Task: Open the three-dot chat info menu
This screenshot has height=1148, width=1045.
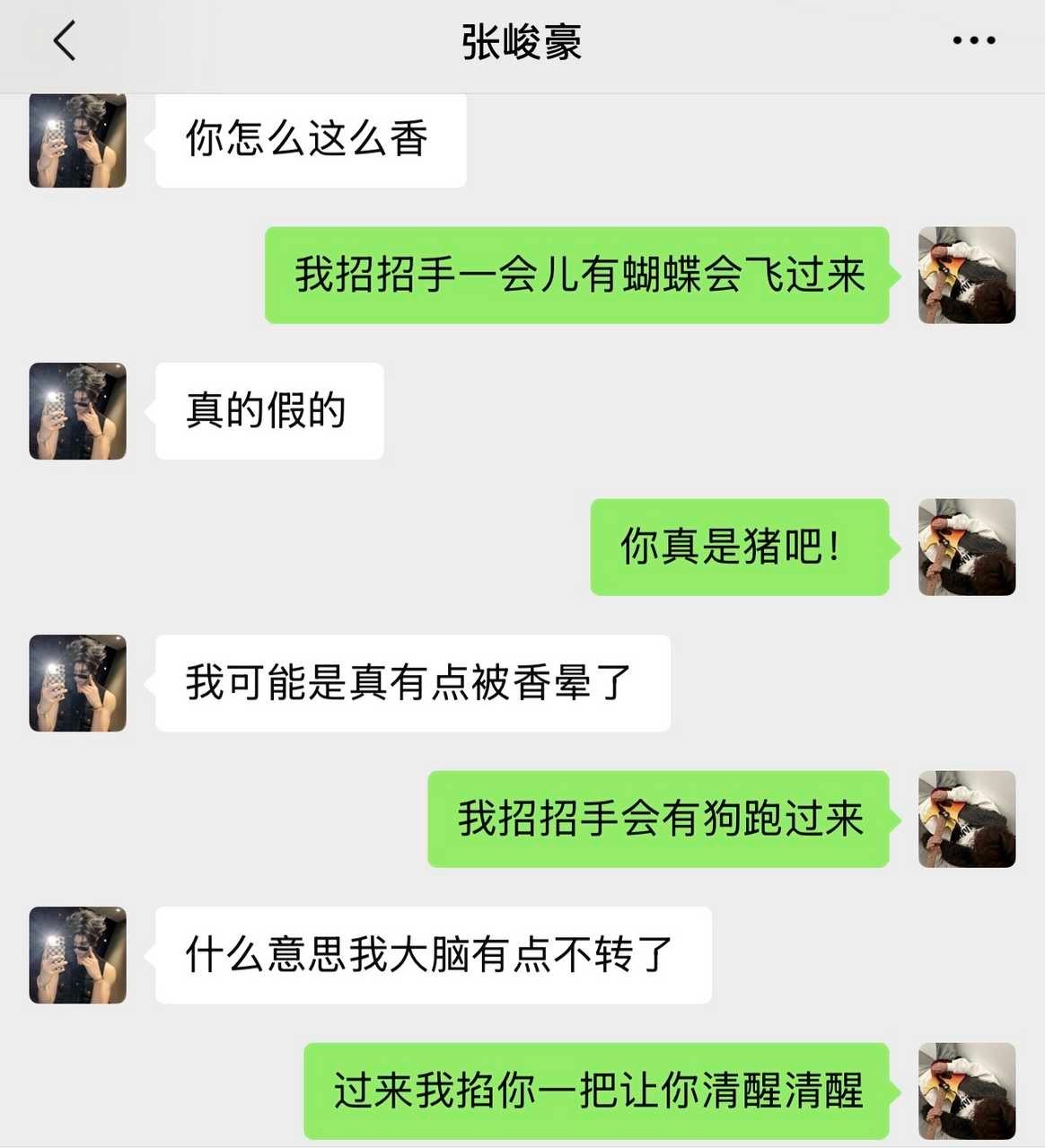Action: (974, 40)
